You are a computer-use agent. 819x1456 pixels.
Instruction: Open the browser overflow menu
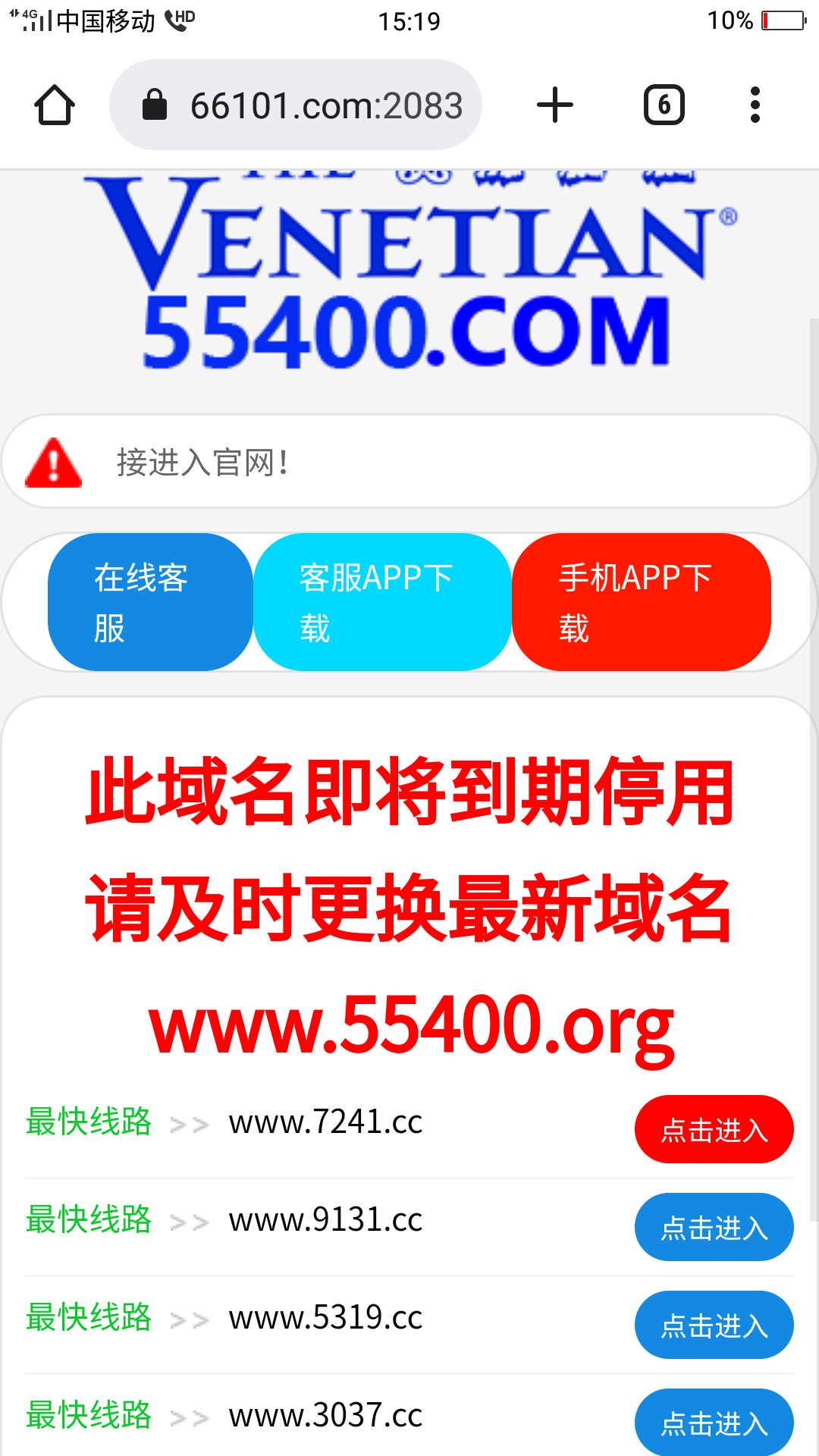pos(755,105)
